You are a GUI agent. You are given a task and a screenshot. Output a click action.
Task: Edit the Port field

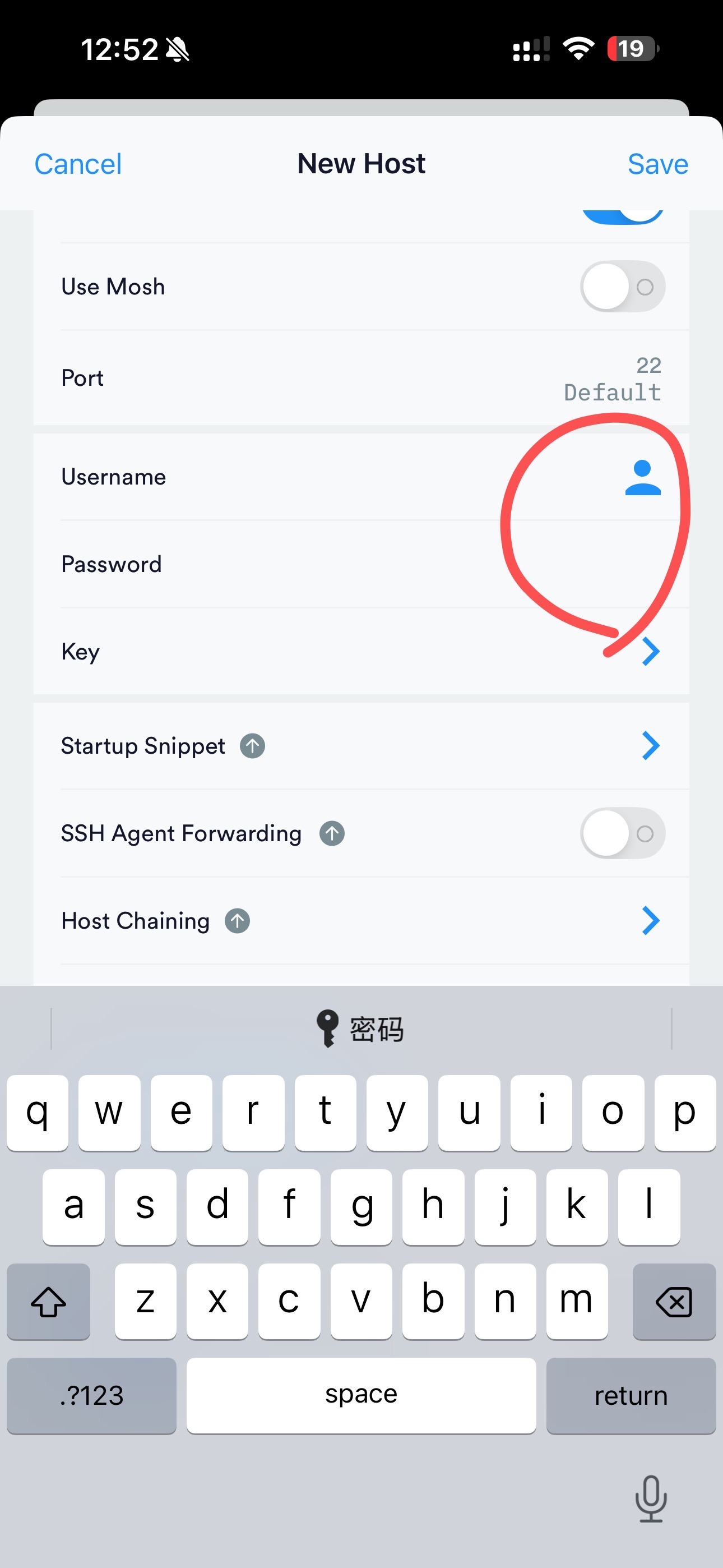361,378
